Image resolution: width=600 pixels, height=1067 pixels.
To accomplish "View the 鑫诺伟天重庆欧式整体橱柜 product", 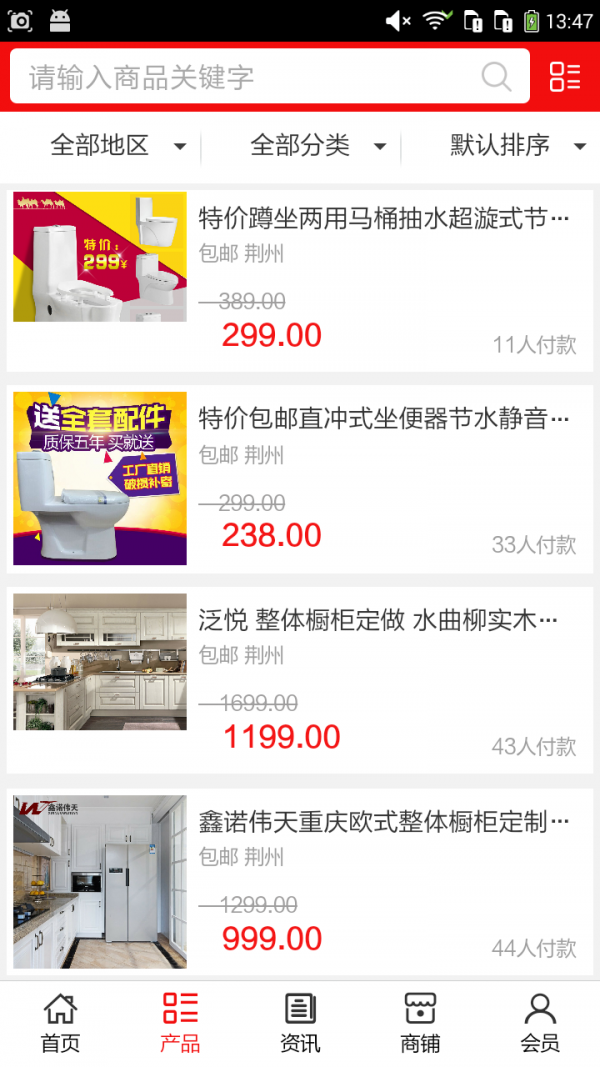I will tap(384, 823).
